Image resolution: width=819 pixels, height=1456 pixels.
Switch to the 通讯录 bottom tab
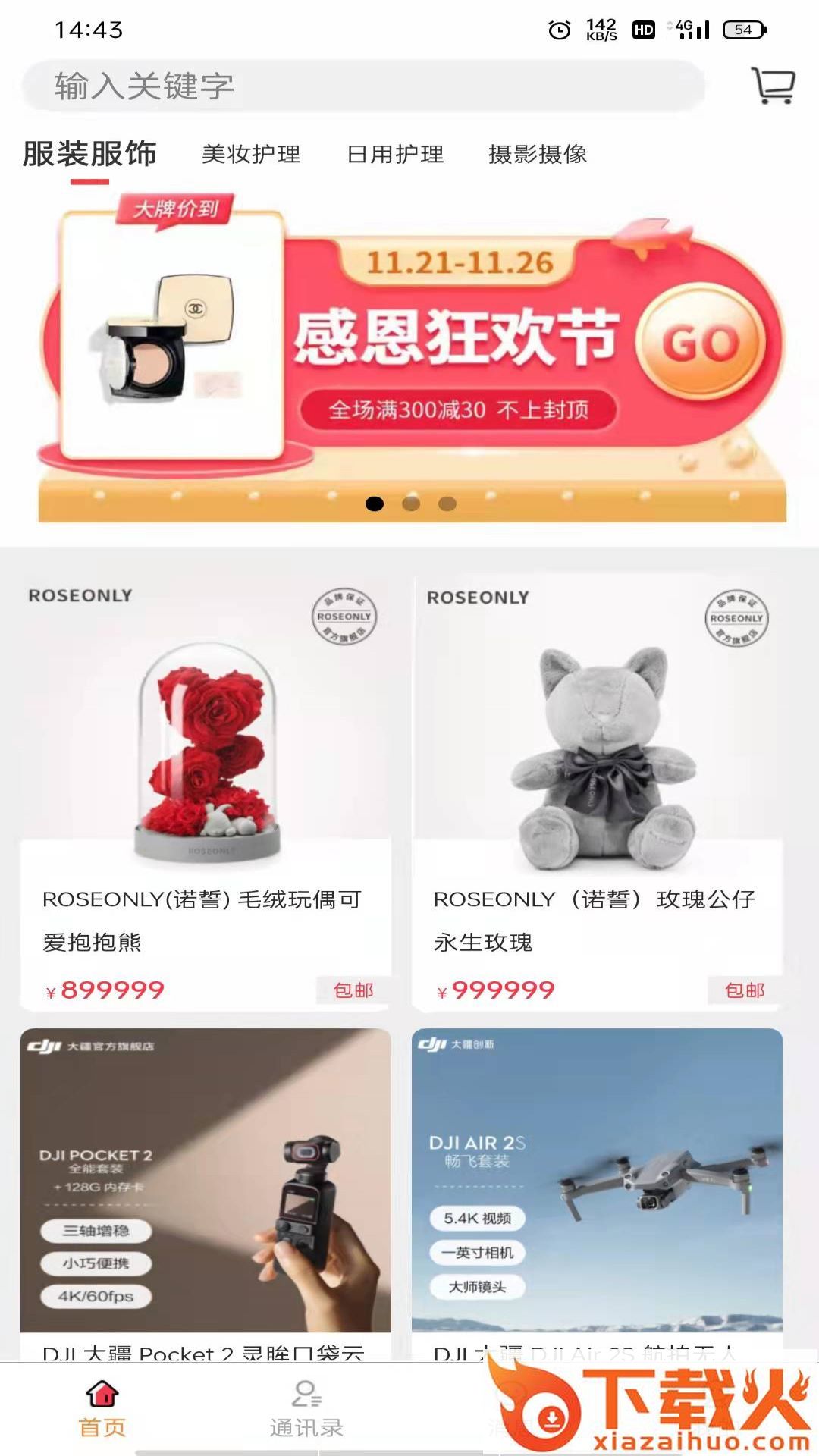click(306, 1409)
